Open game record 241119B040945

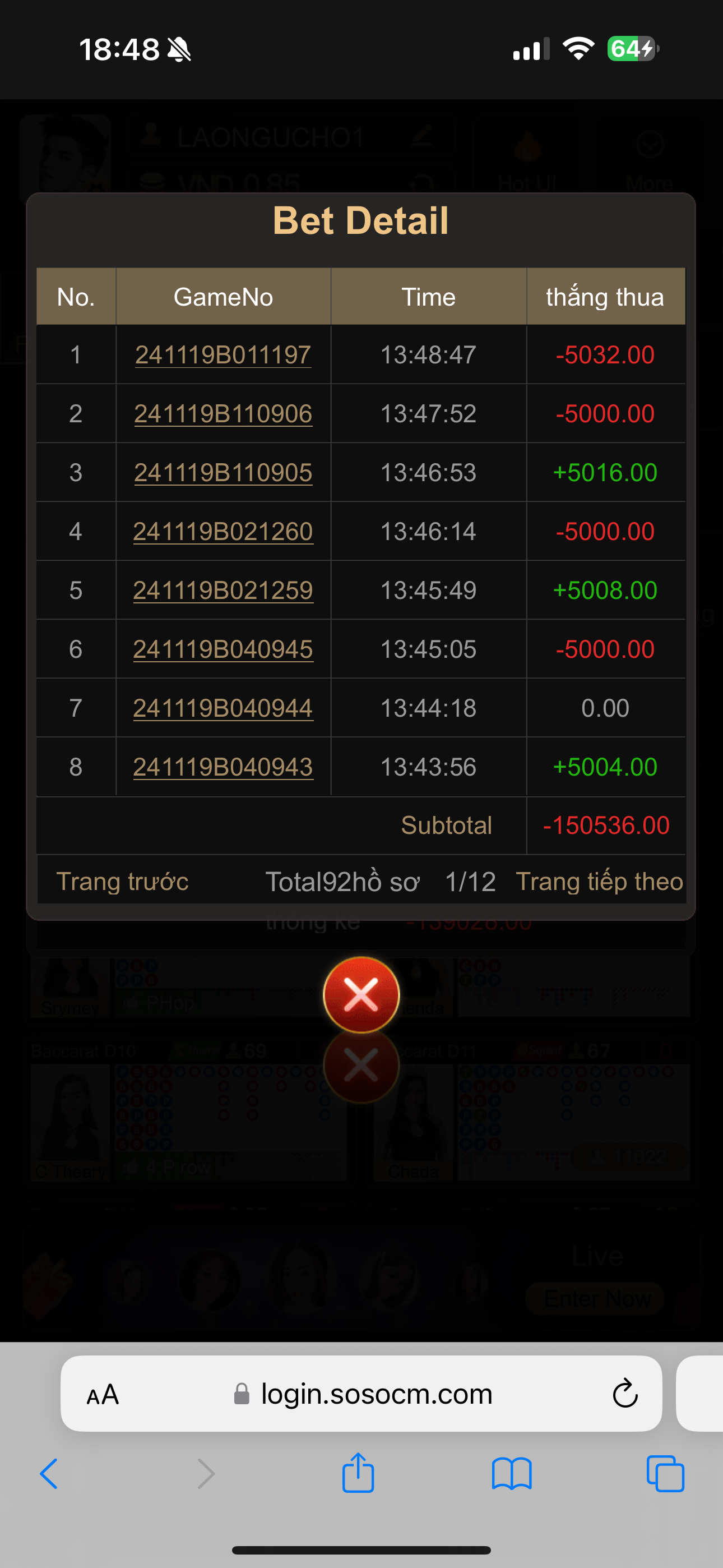[223, 649]
